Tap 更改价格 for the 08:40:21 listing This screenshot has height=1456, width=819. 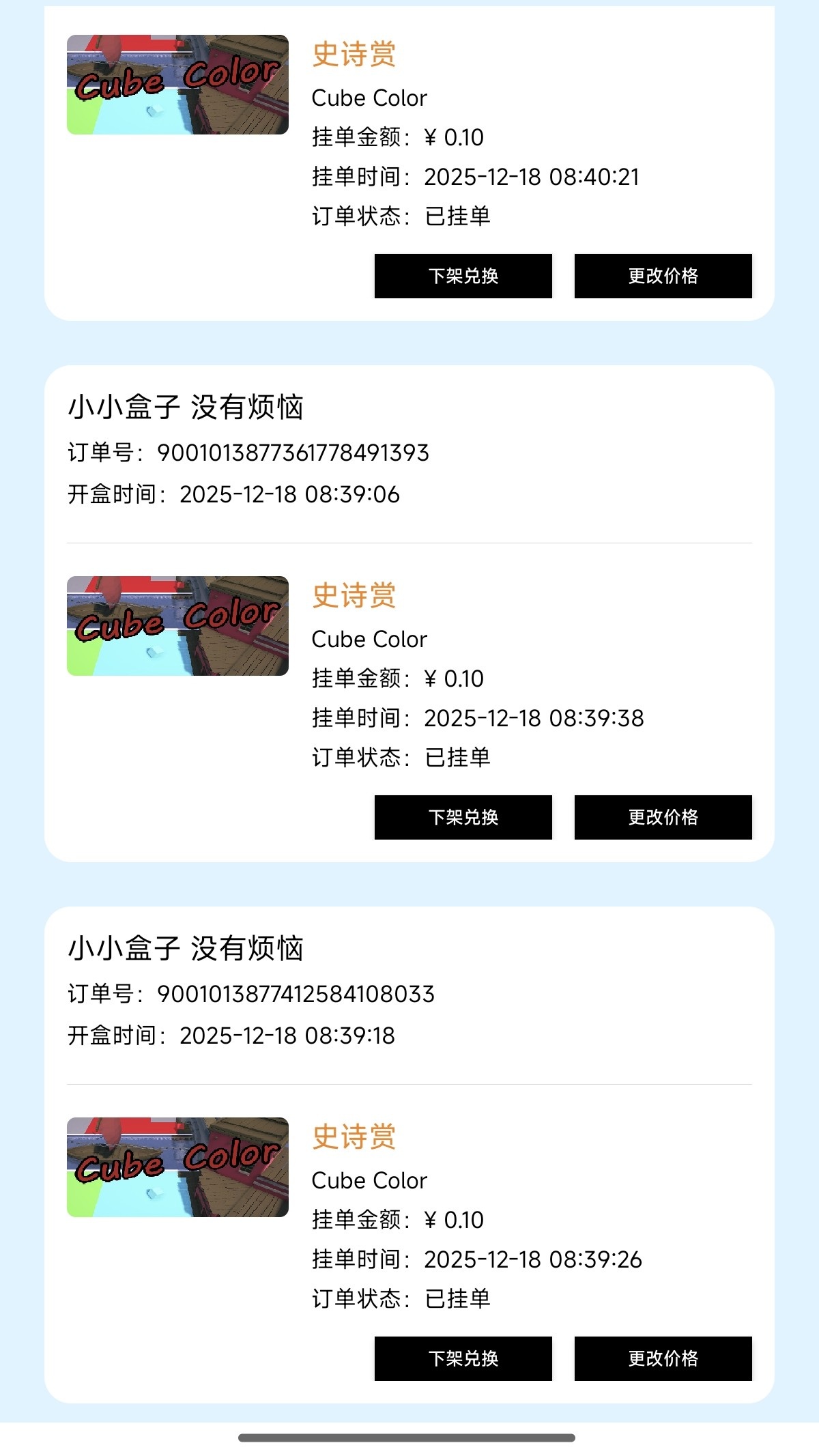pos(663,276)
